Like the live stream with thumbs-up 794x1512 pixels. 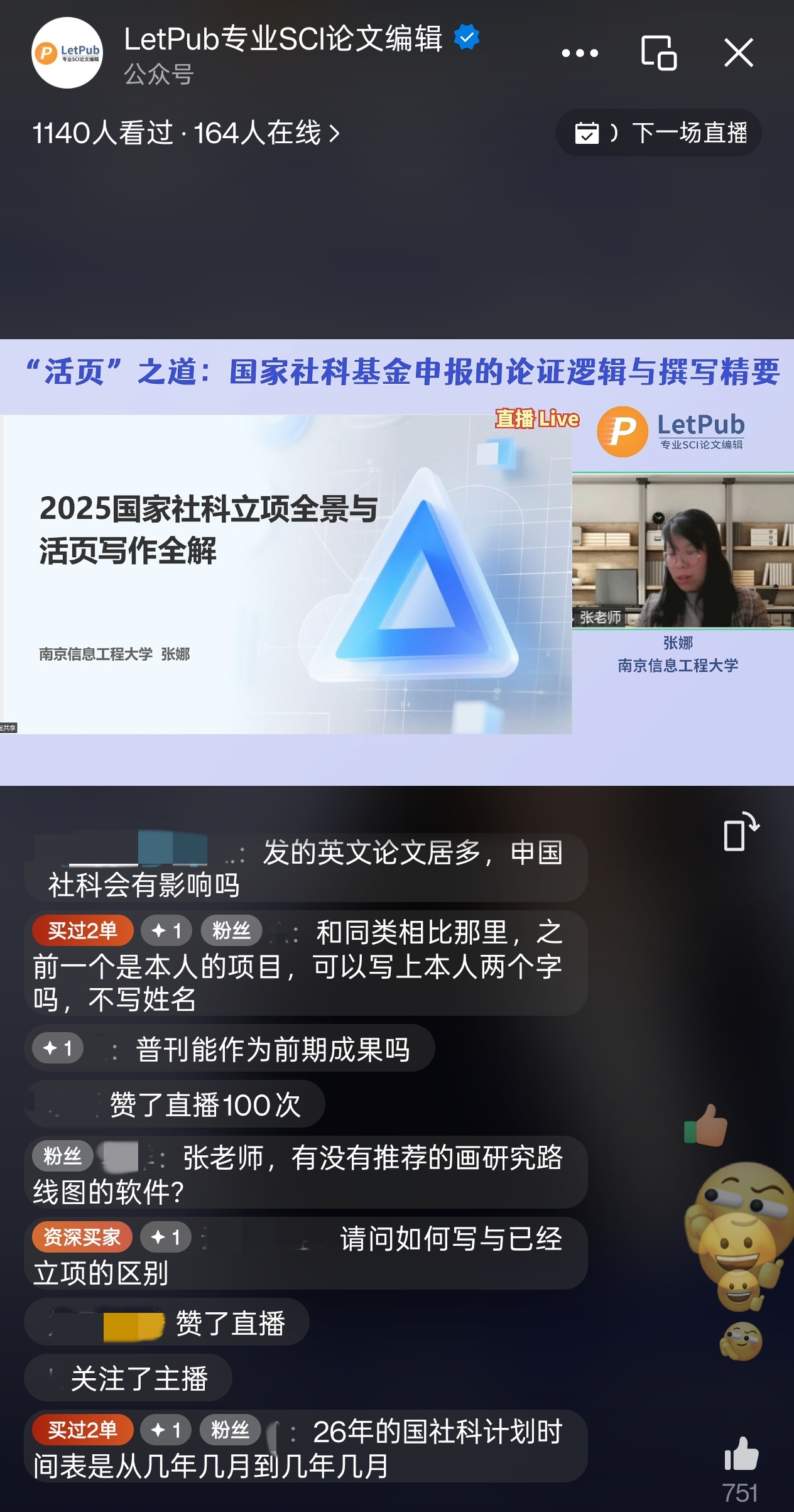741,1454
